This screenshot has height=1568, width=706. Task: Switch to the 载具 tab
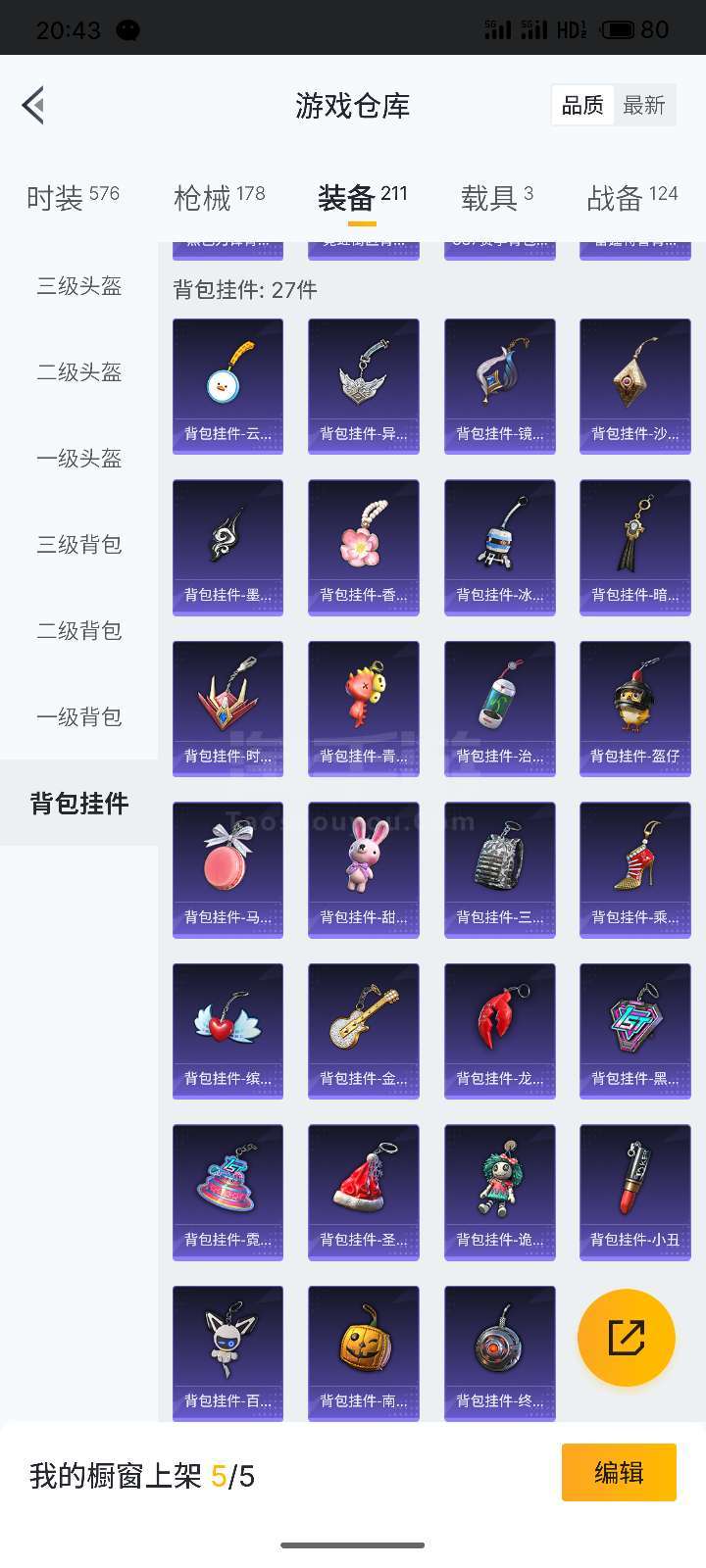pyautogui.click(x=497, y=198)
